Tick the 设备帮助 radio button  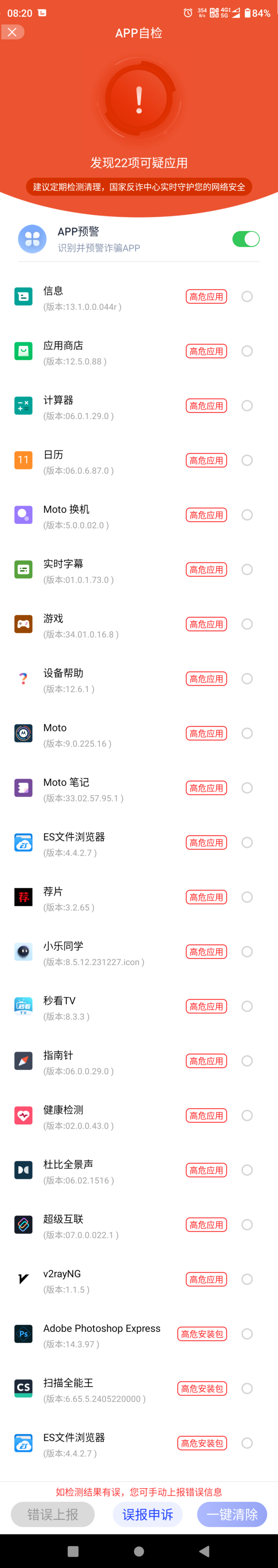247,679
